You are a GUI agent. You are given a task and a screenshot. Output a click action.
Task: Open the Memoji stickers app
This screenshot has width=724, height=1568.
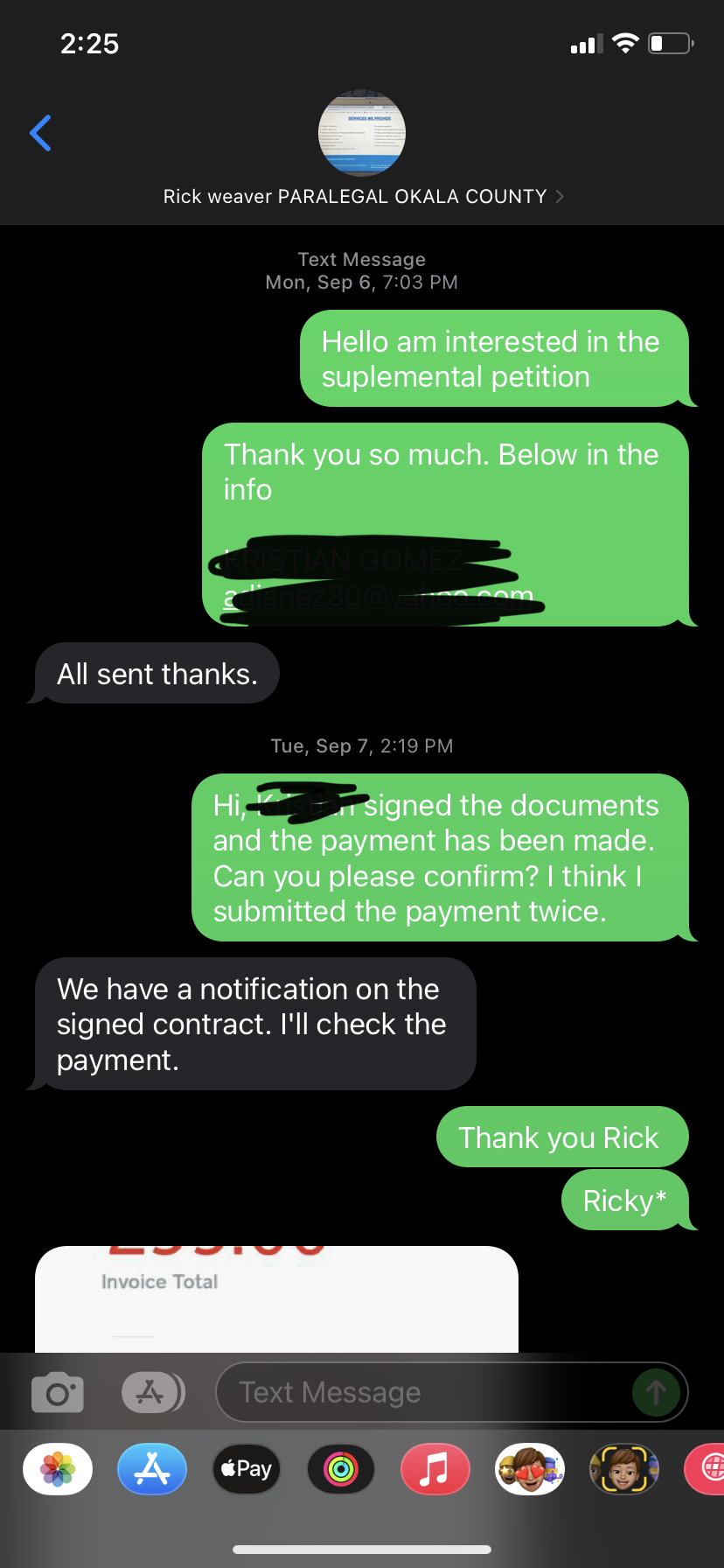tap(529, 1469)
